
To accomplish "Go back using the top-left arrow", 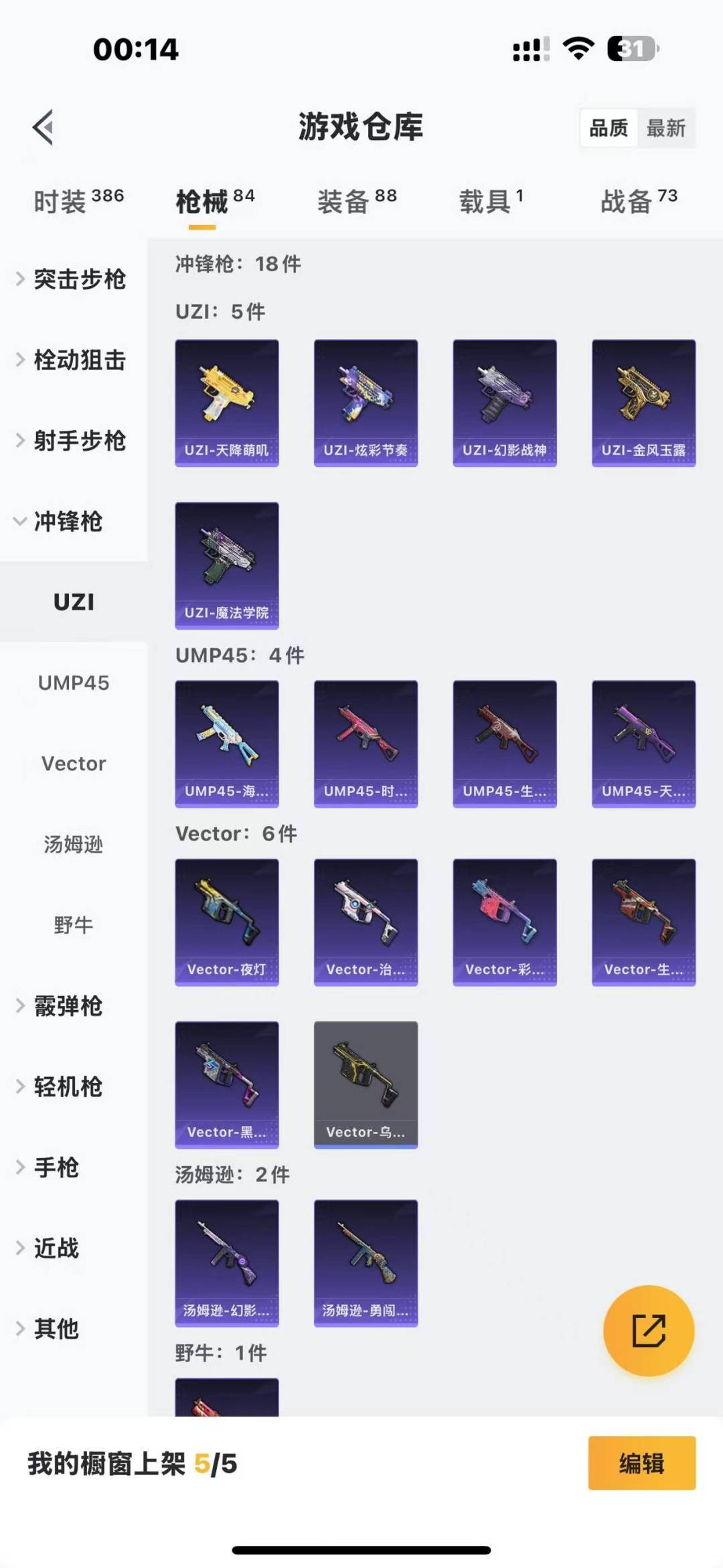I will [44, 127].
